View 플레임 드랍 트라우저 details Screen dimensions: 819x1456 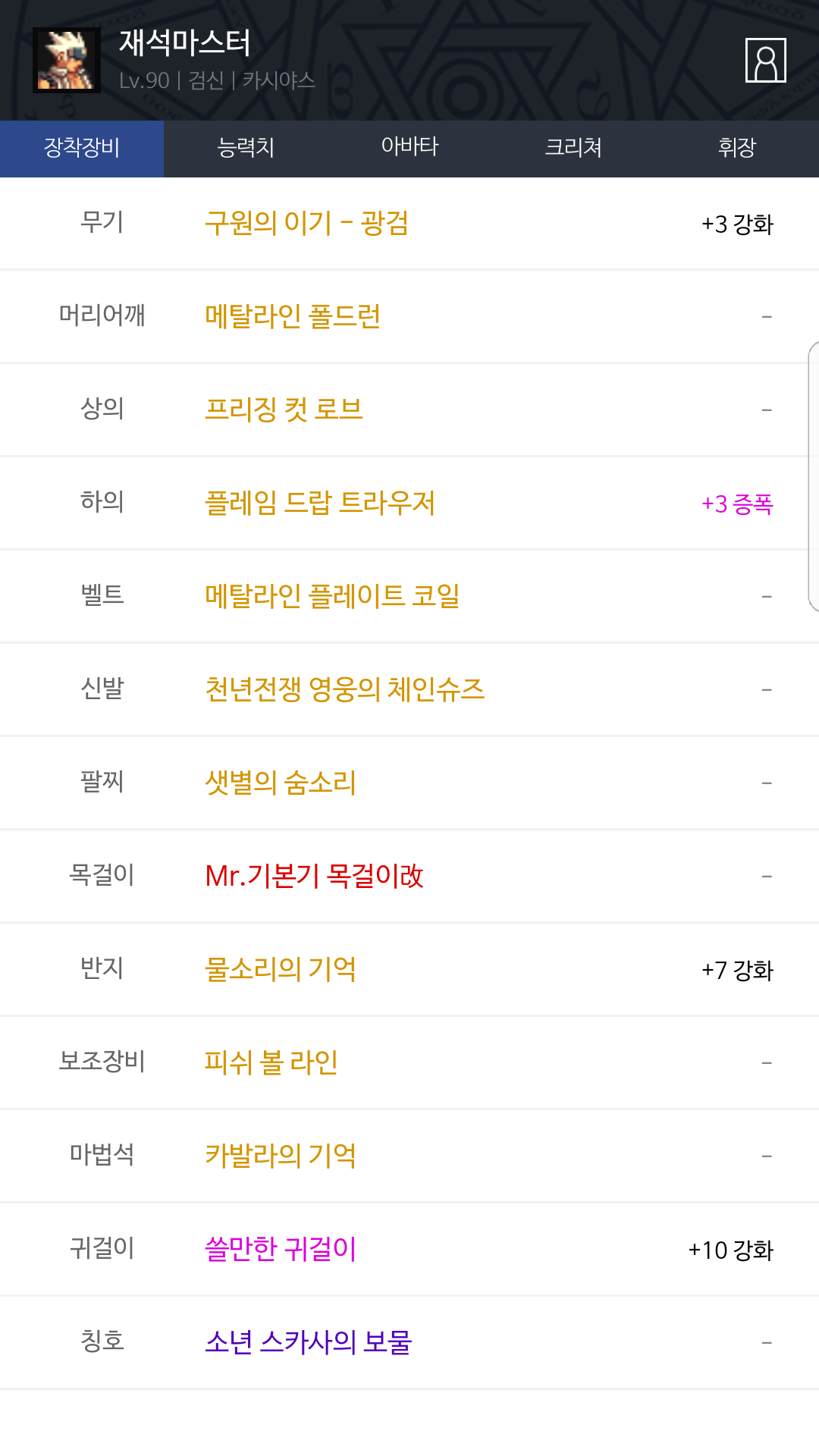pyautogui.click(x=320, y=503)
